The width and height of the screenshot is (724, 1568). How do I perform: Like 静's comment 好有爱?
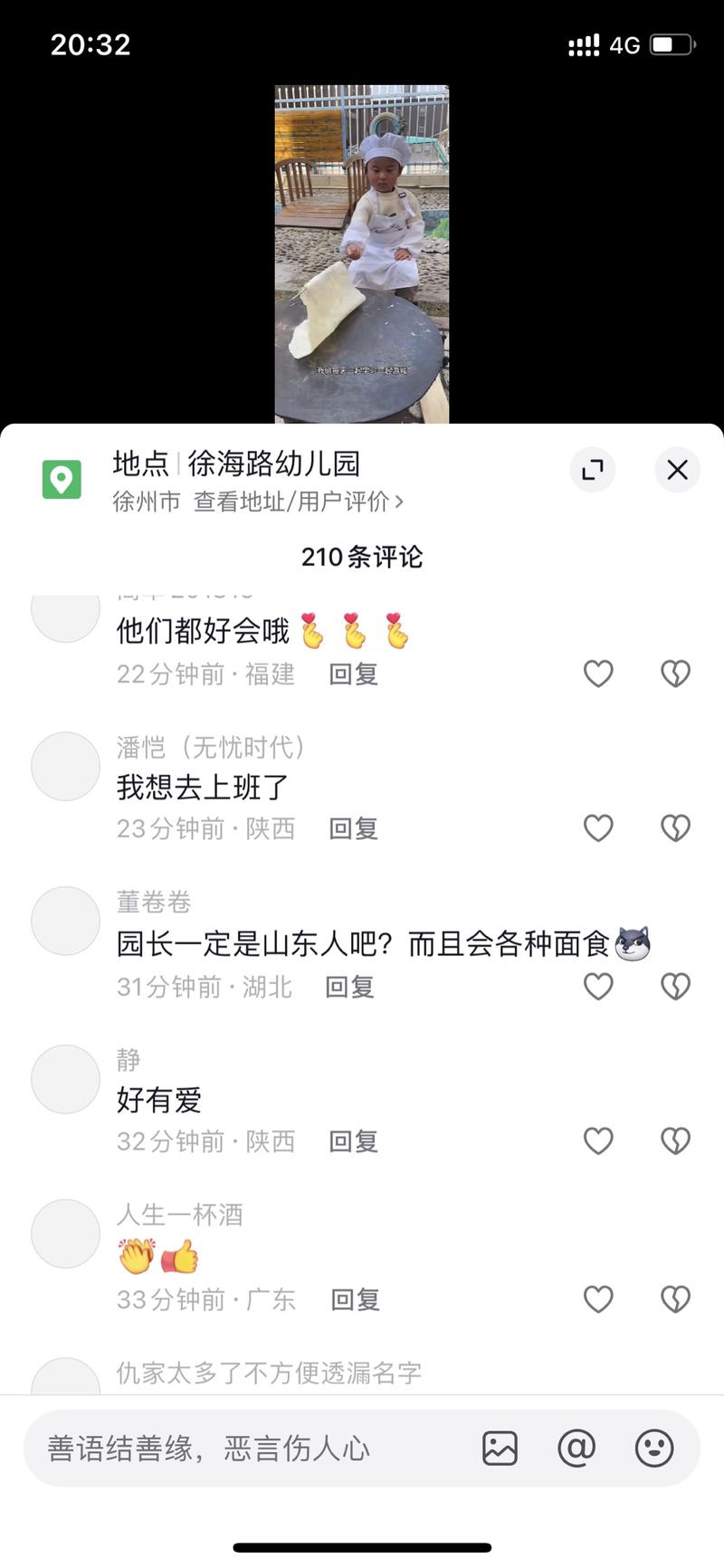[x=598, y=1141]
